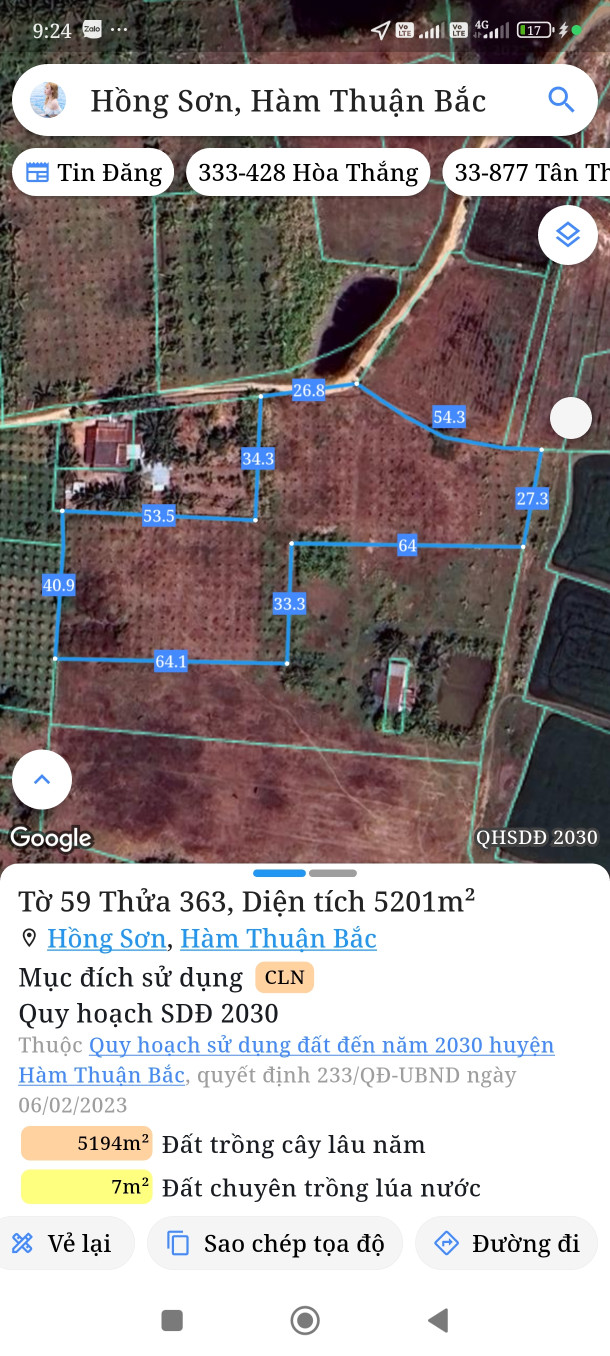Get directions with Đường đi
Viewport: 610px width, 1356px height.
[x=507, y=1244]
